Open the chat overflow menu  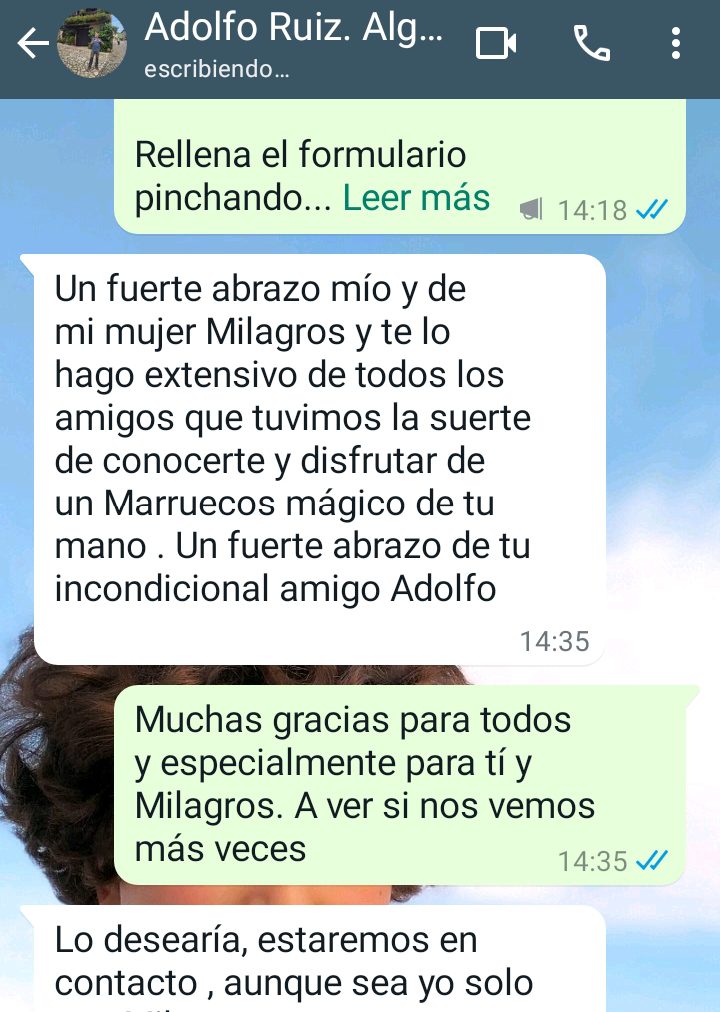click(676, 43)
